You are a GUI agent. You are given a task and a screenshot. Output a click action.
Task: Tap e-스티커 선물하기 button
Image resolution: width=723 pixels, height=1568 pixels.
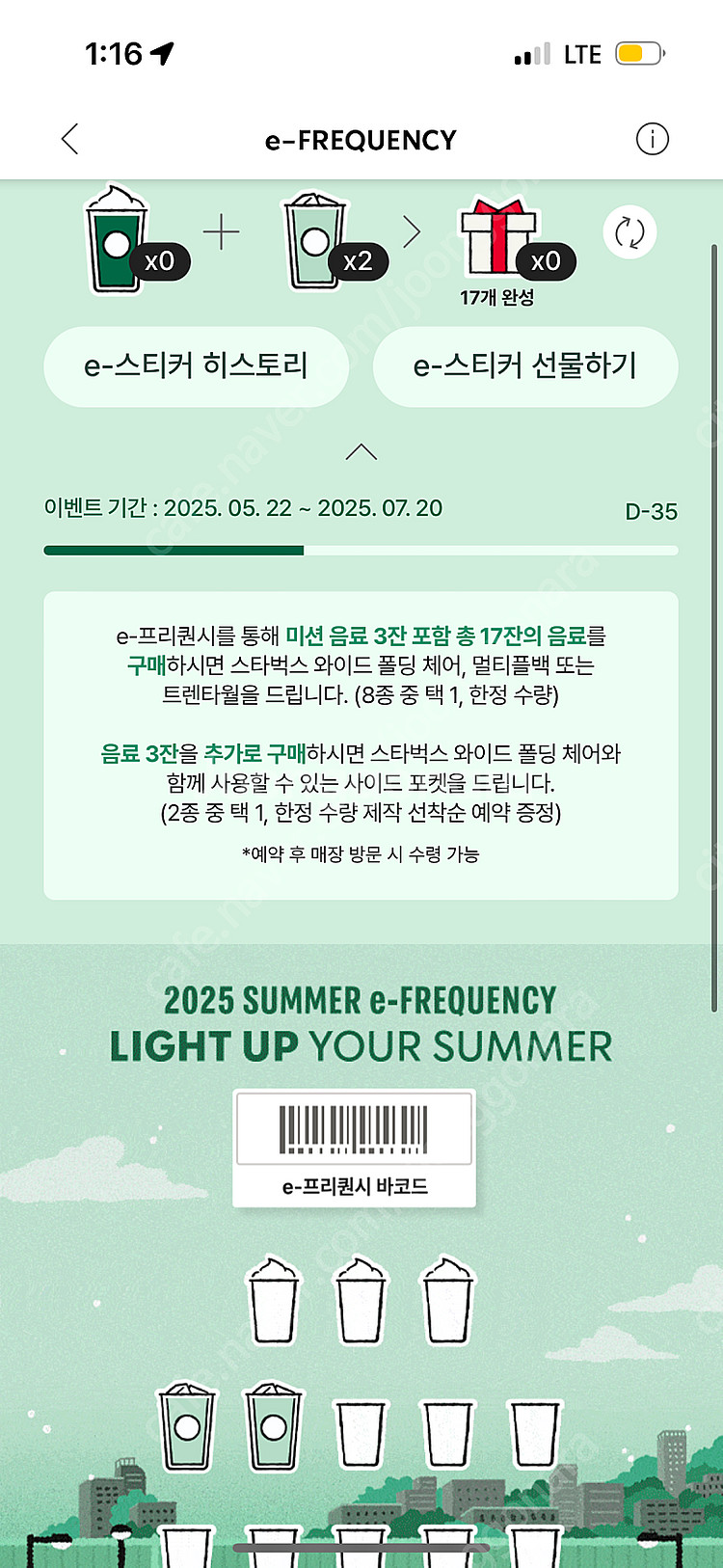click(x=525, y=366)
